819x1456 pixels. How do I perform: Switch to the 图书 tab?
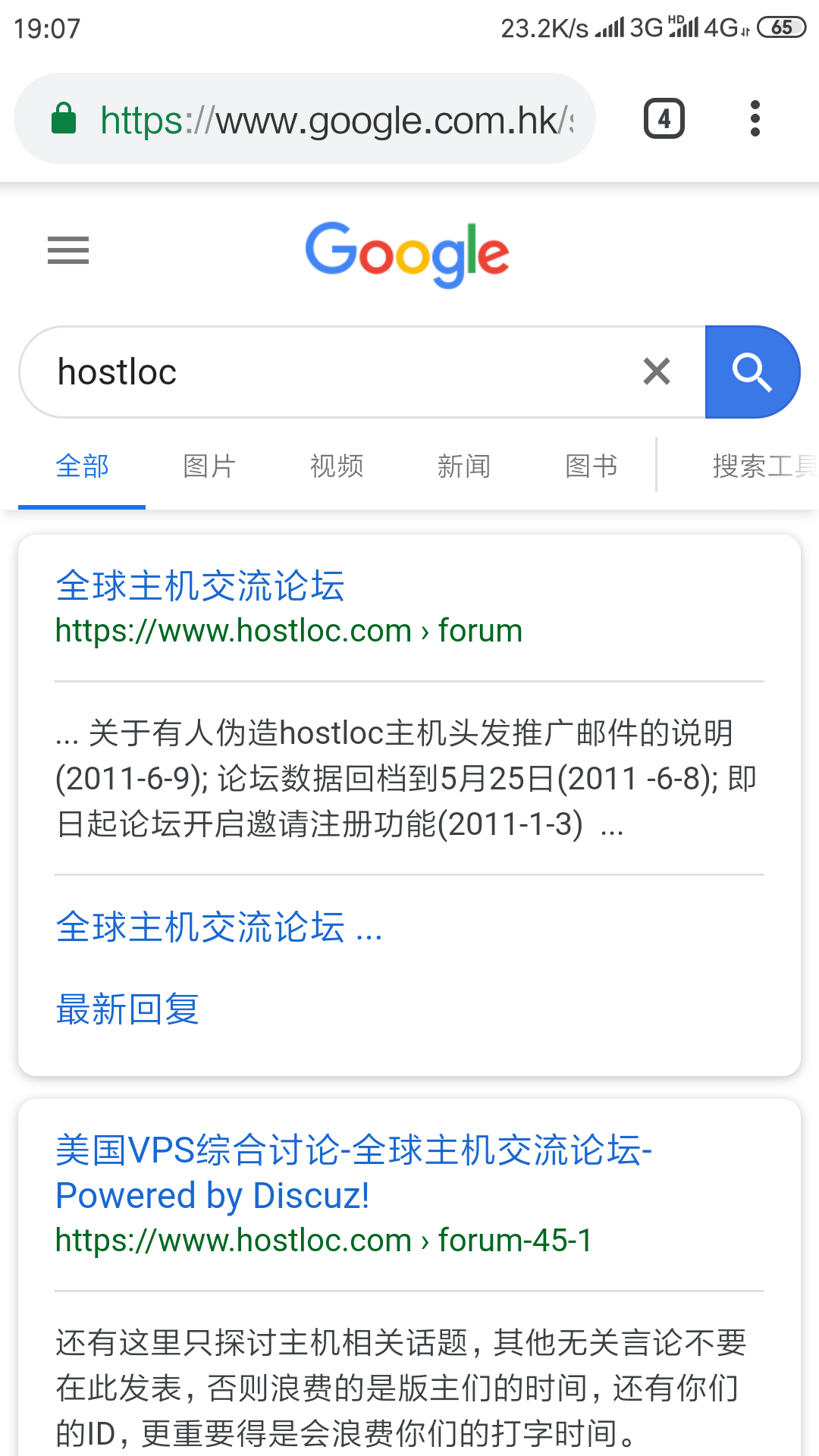pos(591,466)
